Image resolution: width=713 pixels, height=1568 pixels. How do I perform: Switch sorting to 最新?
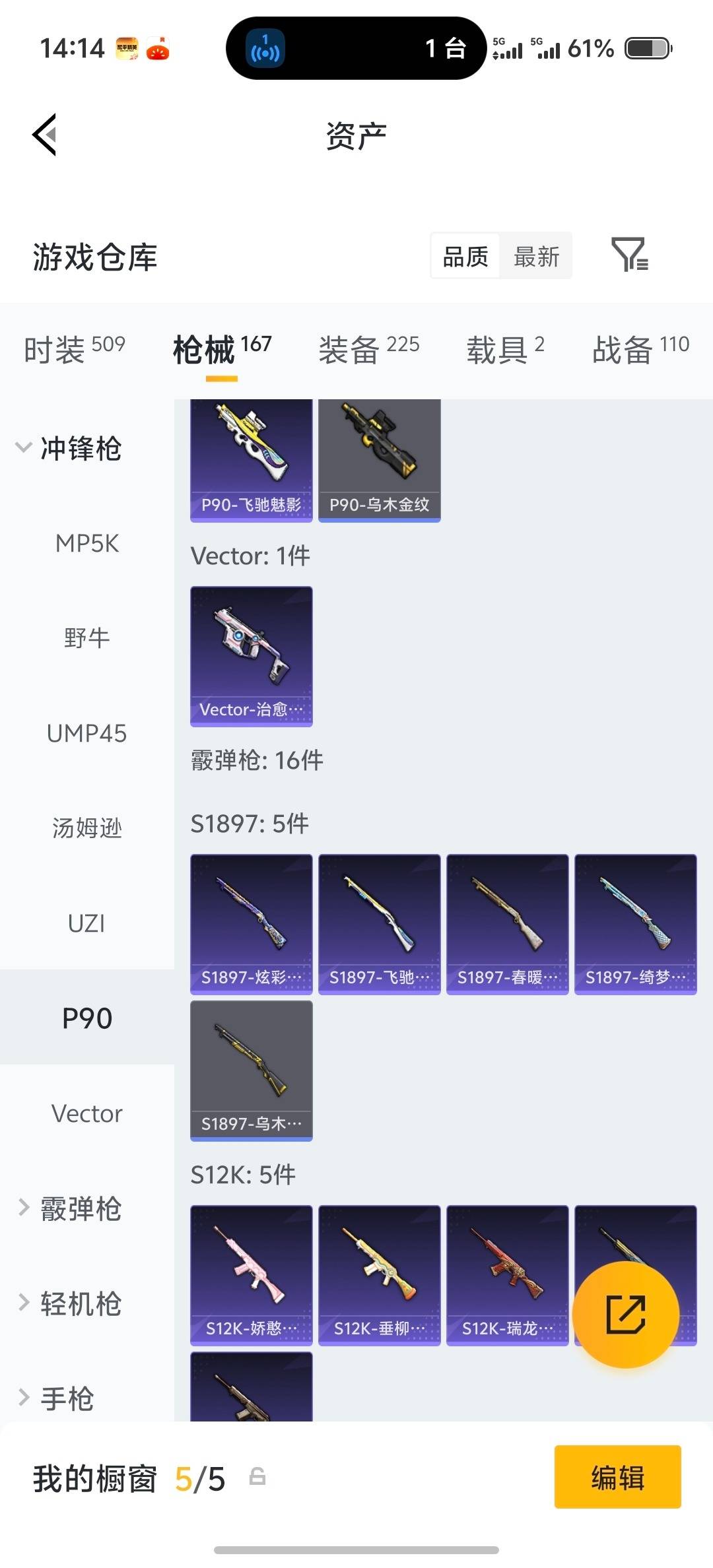pyautogui.click(x=536, y=256)
